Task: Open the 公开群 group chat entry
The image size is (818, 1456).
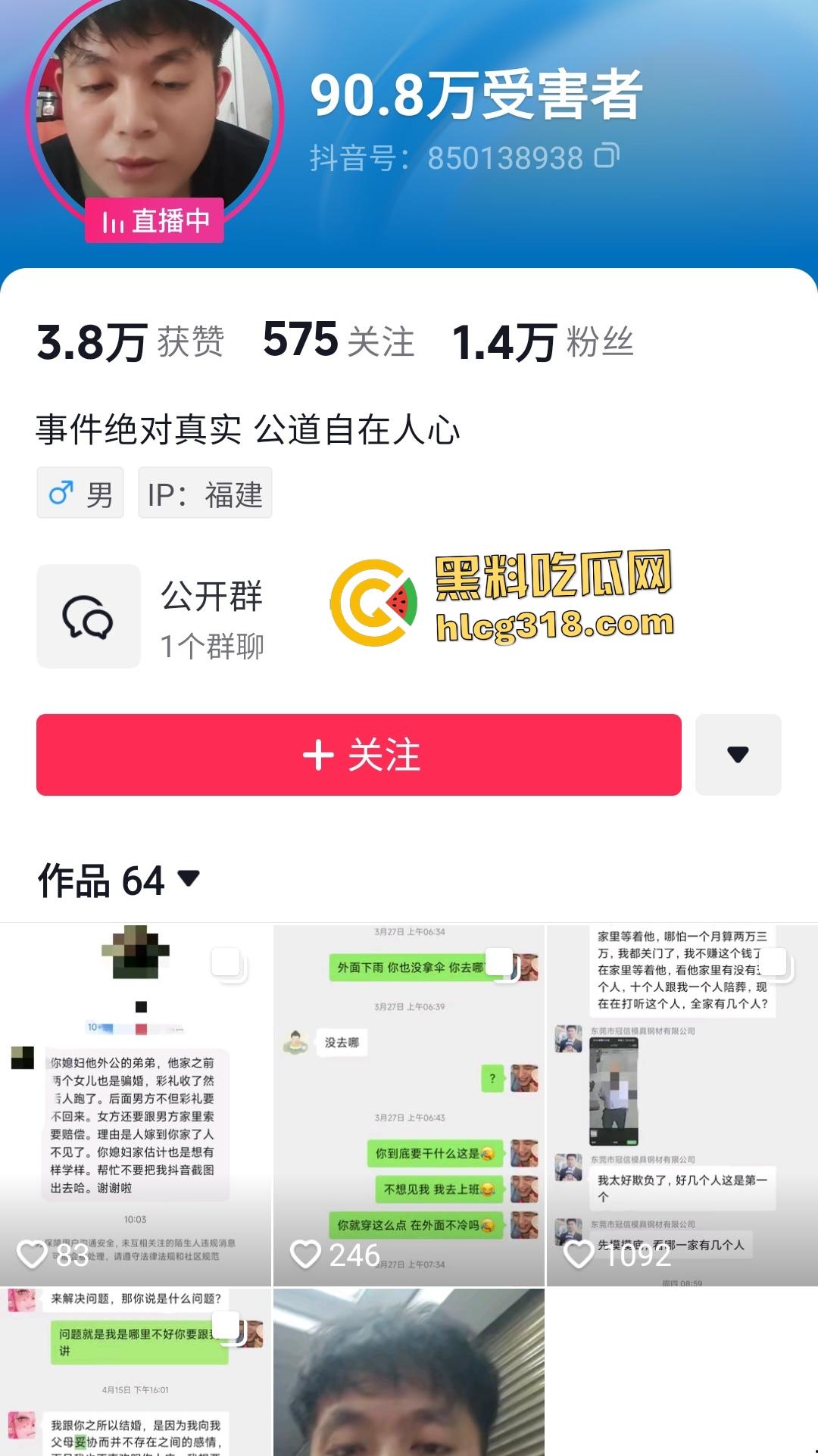Action: coord(151,616)
